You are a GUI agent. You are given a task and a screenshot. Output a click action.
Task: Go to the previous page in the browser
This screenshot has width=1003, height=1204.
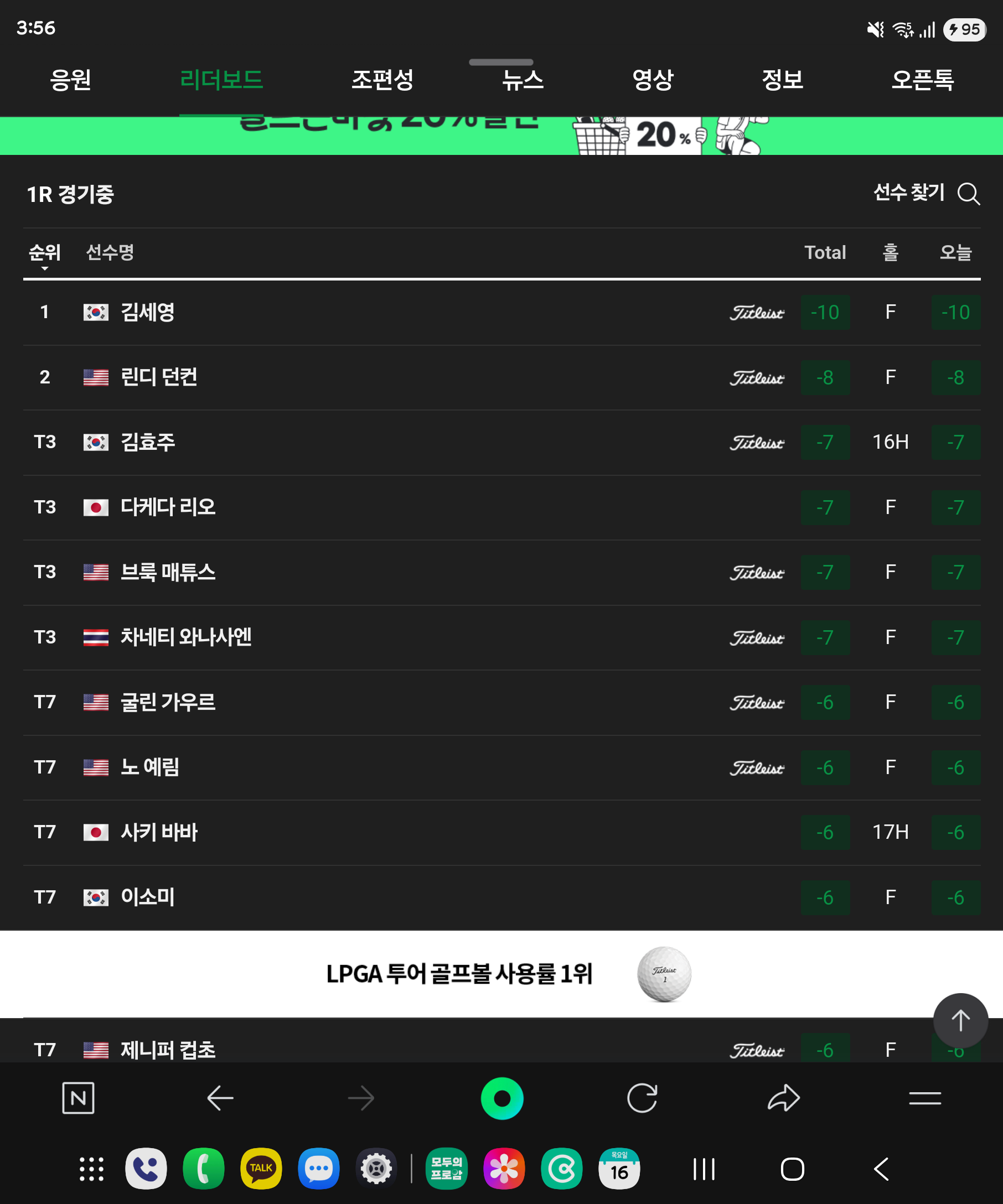(x=220, y=1098)
